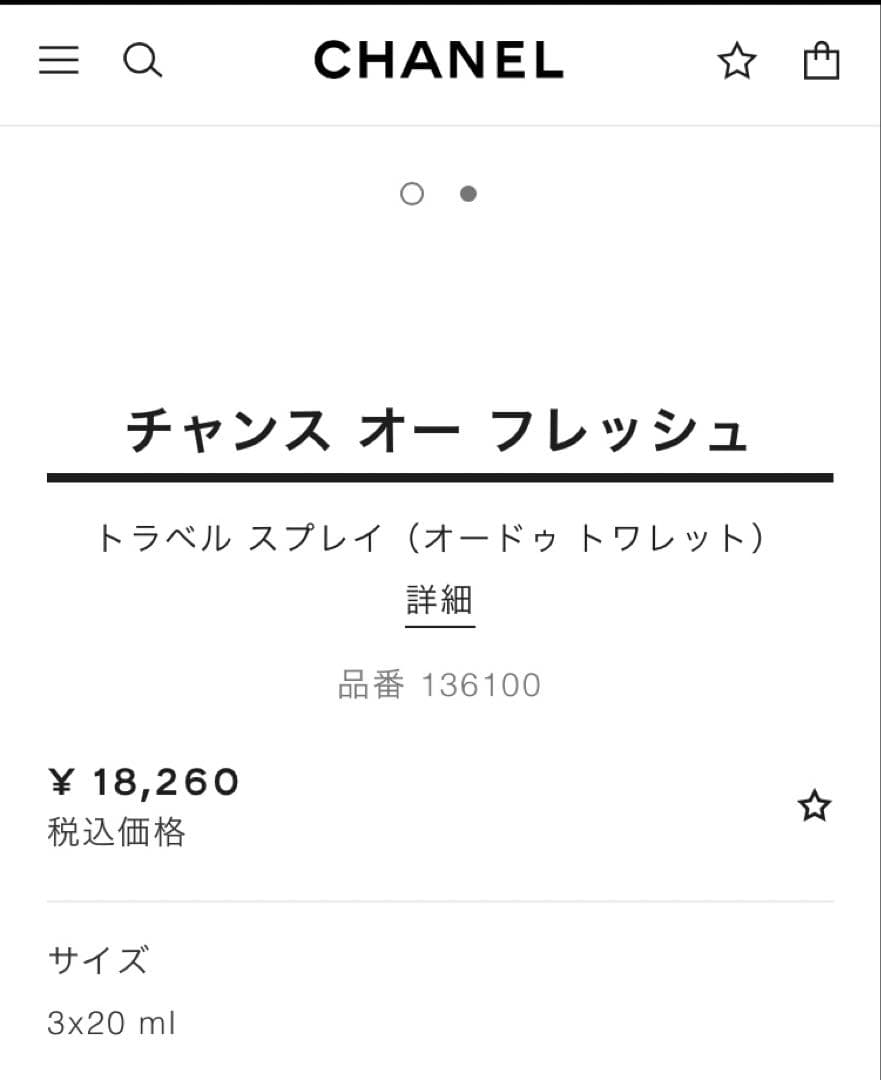Select the magnifier icon next to the menu
The width and height of the screenshot is (881, 1080).
pos(143,61)
